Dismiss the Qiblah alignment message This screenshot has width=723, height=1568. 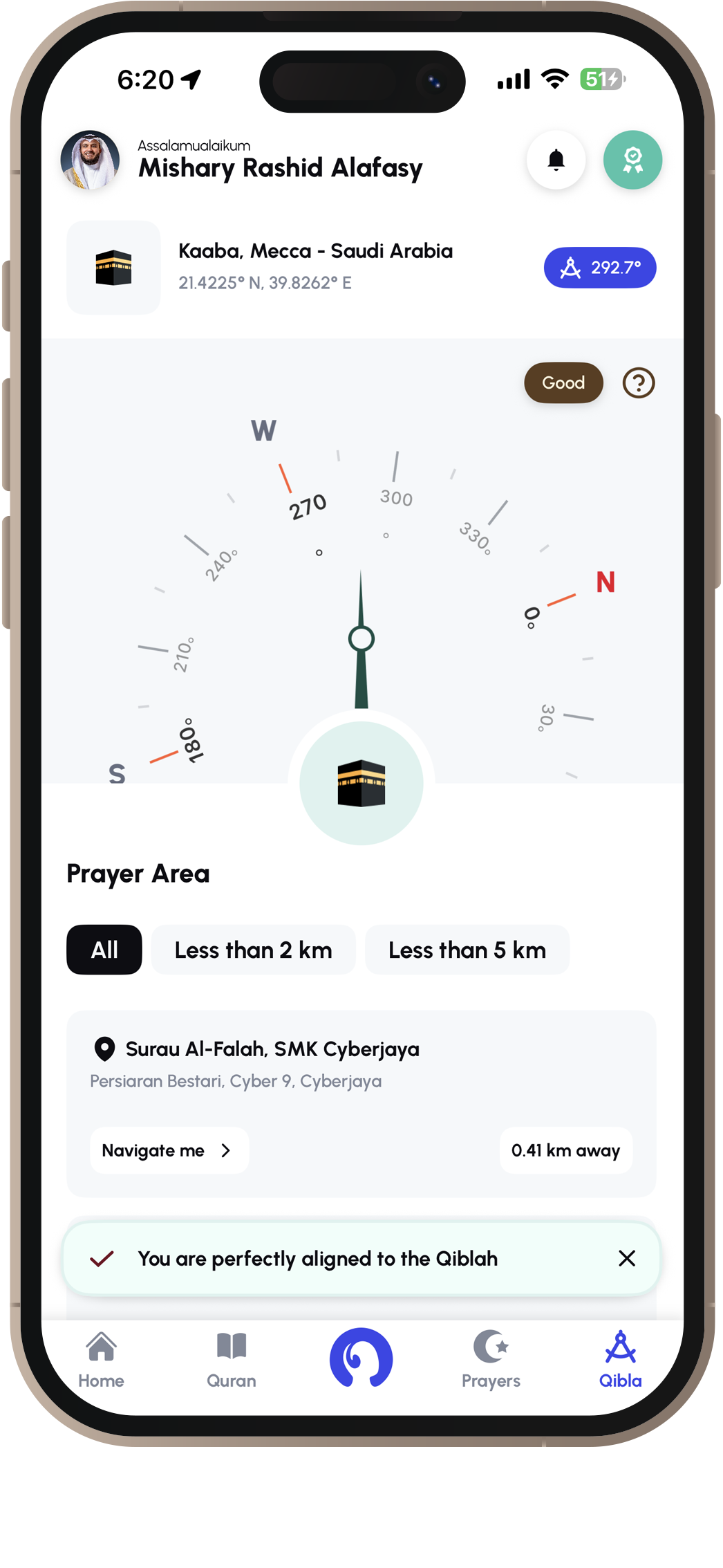pyautogui.click(x=626, y=1258)
